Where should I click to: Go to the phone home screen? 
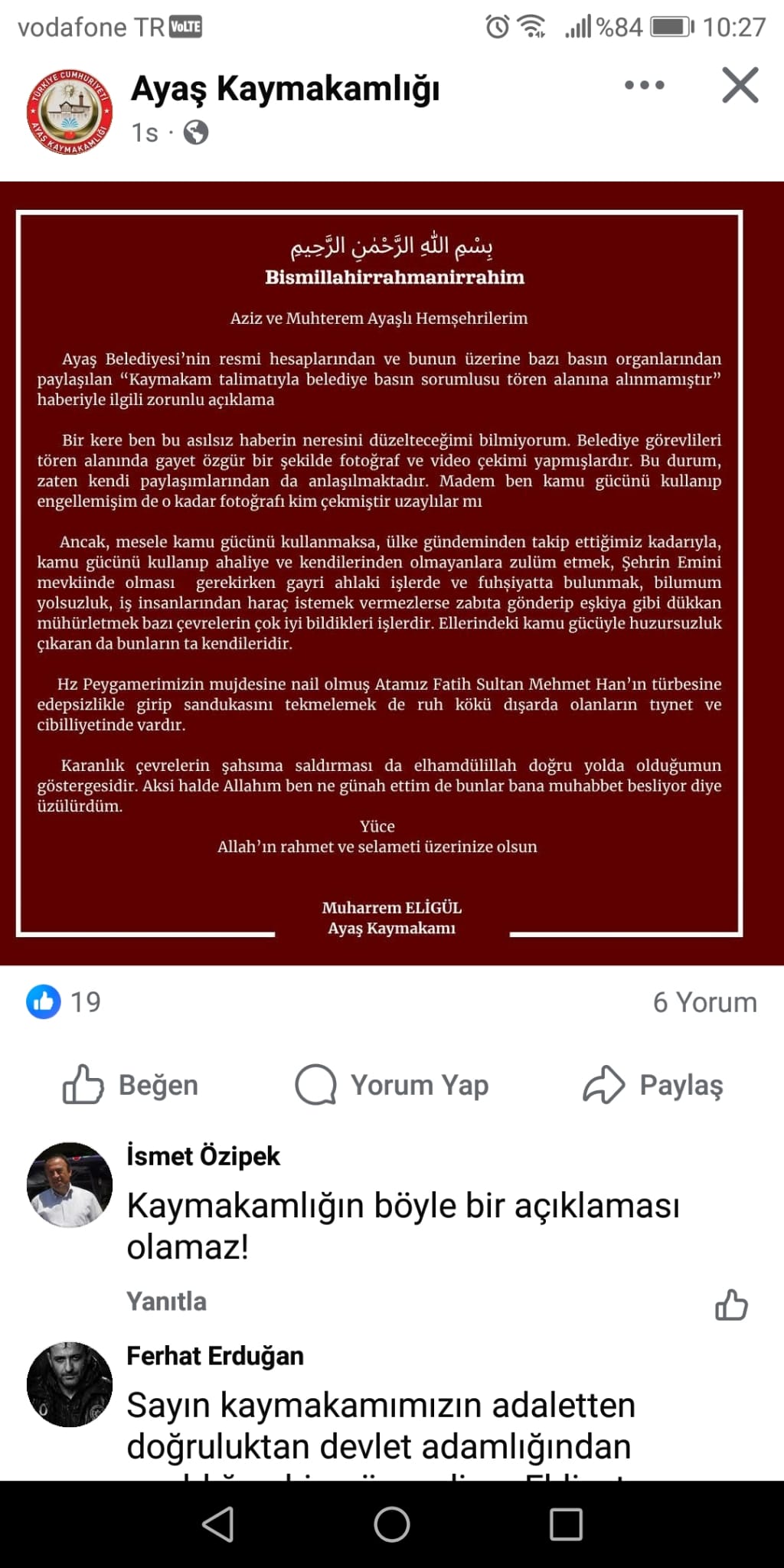(392, 1524)
